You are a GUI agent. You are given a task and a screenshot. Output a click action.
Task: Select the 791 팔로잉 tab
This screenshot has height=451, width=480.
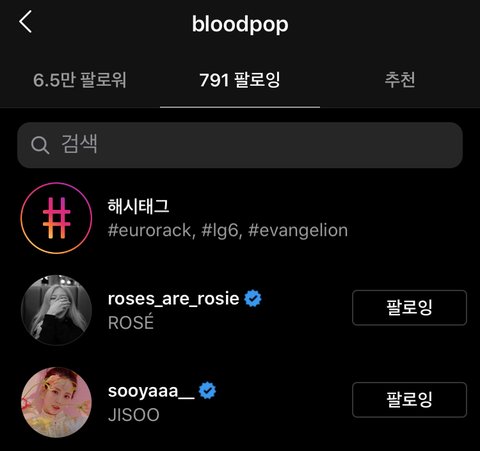coord(240,80)
